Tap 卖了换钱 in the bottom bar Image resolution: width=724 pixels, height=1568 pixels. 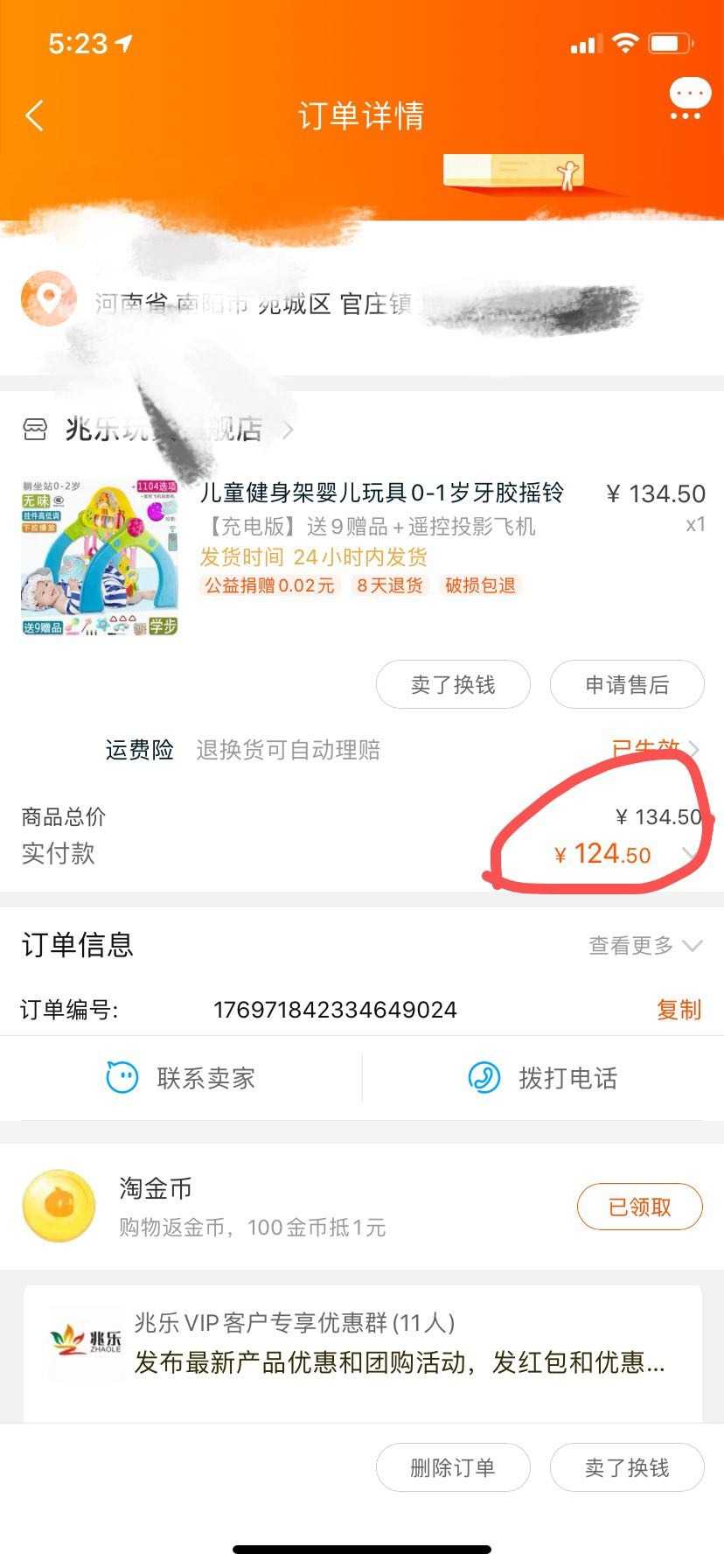pos(626,1467)
